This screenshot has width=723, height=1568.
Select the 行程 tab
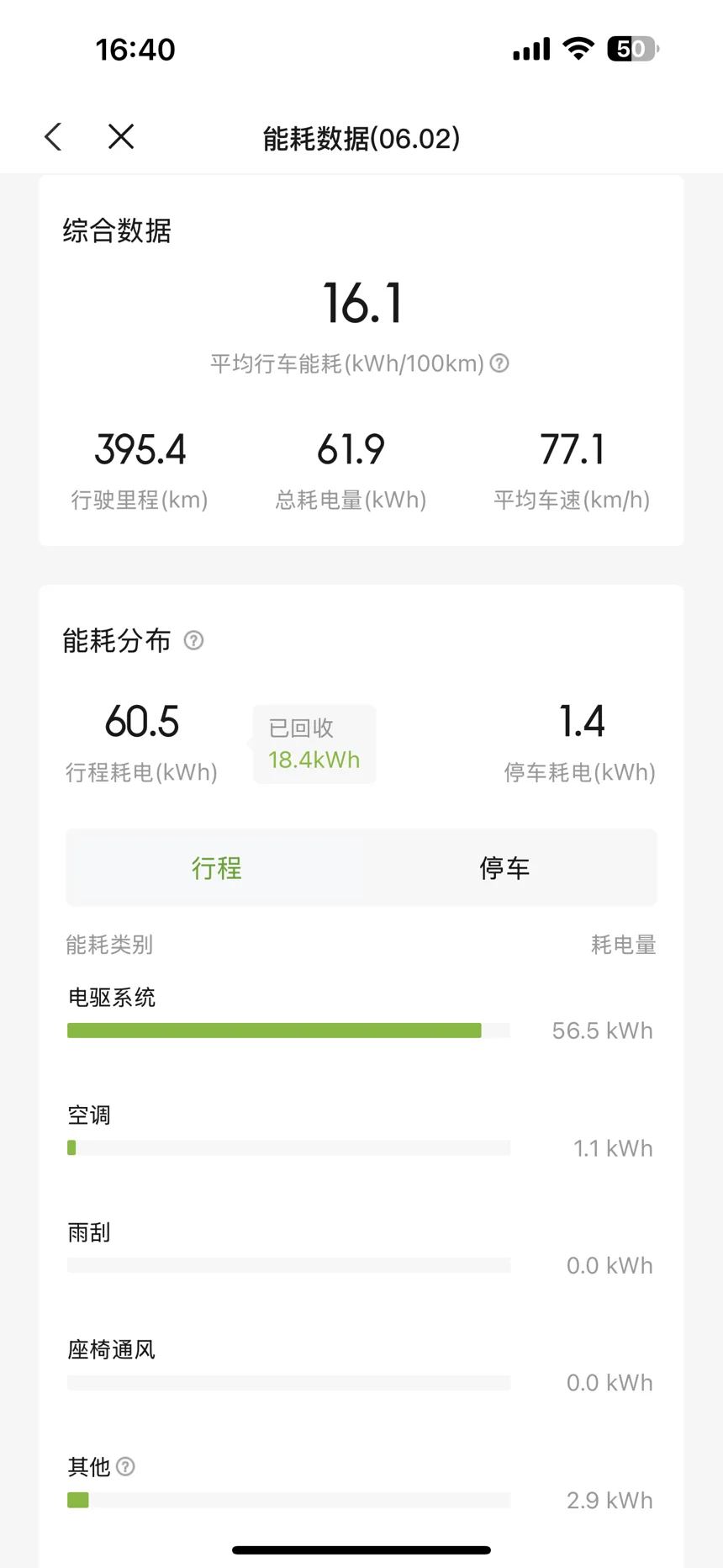[x=217, y=868]
